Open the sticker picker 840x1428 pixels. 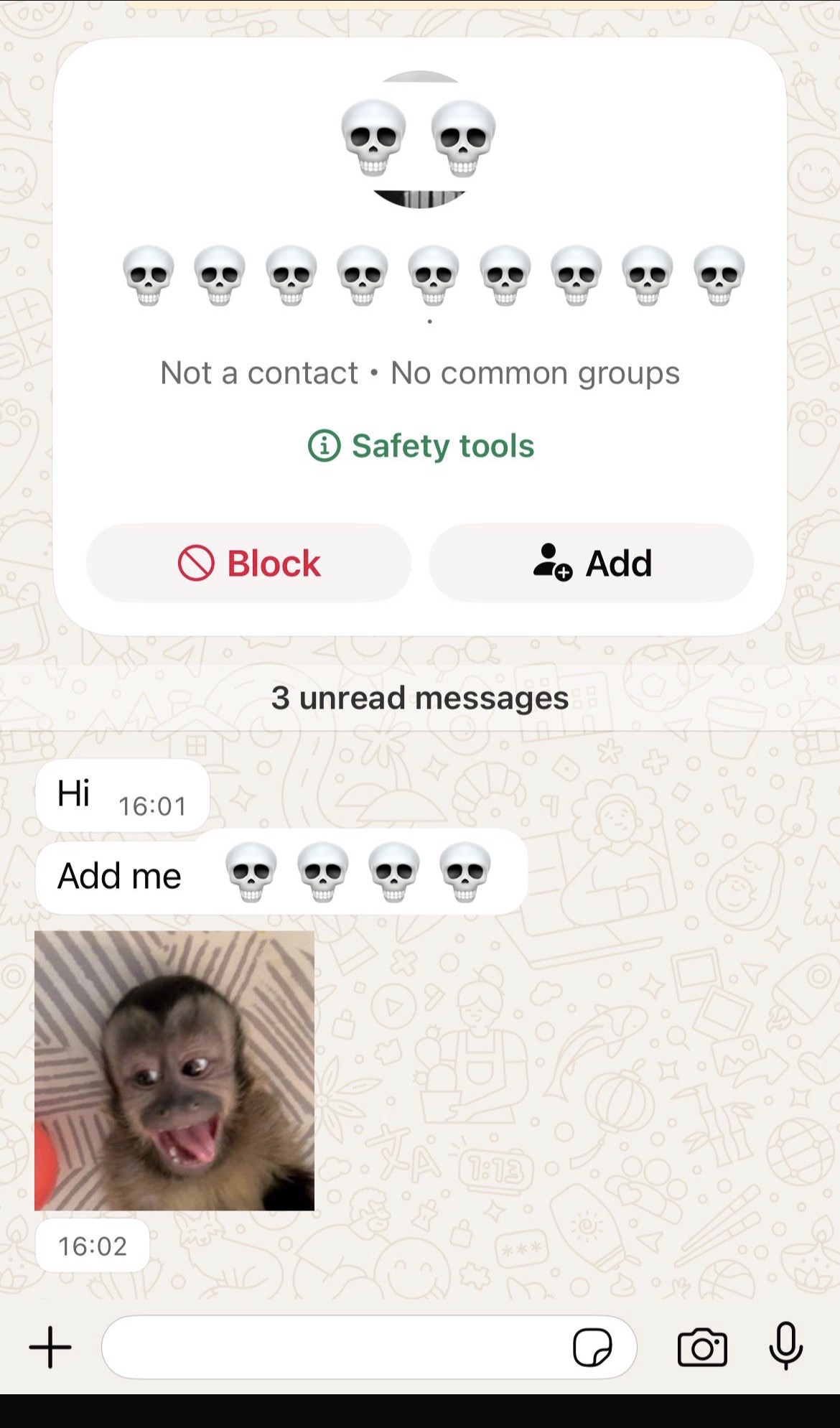[592, 1347]
